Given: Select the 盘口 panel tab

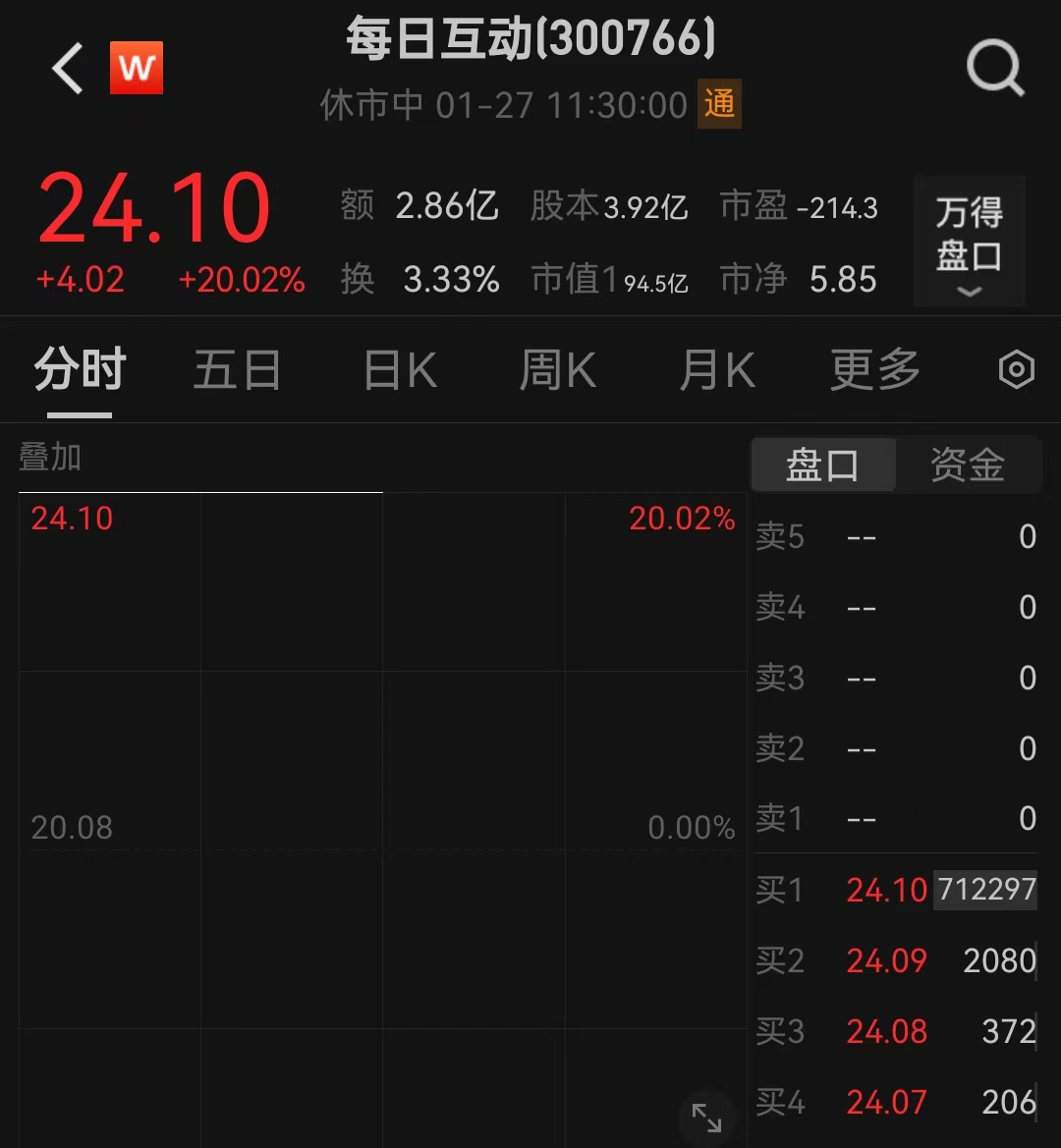Looking at the screenshot, I should [823, 465].
